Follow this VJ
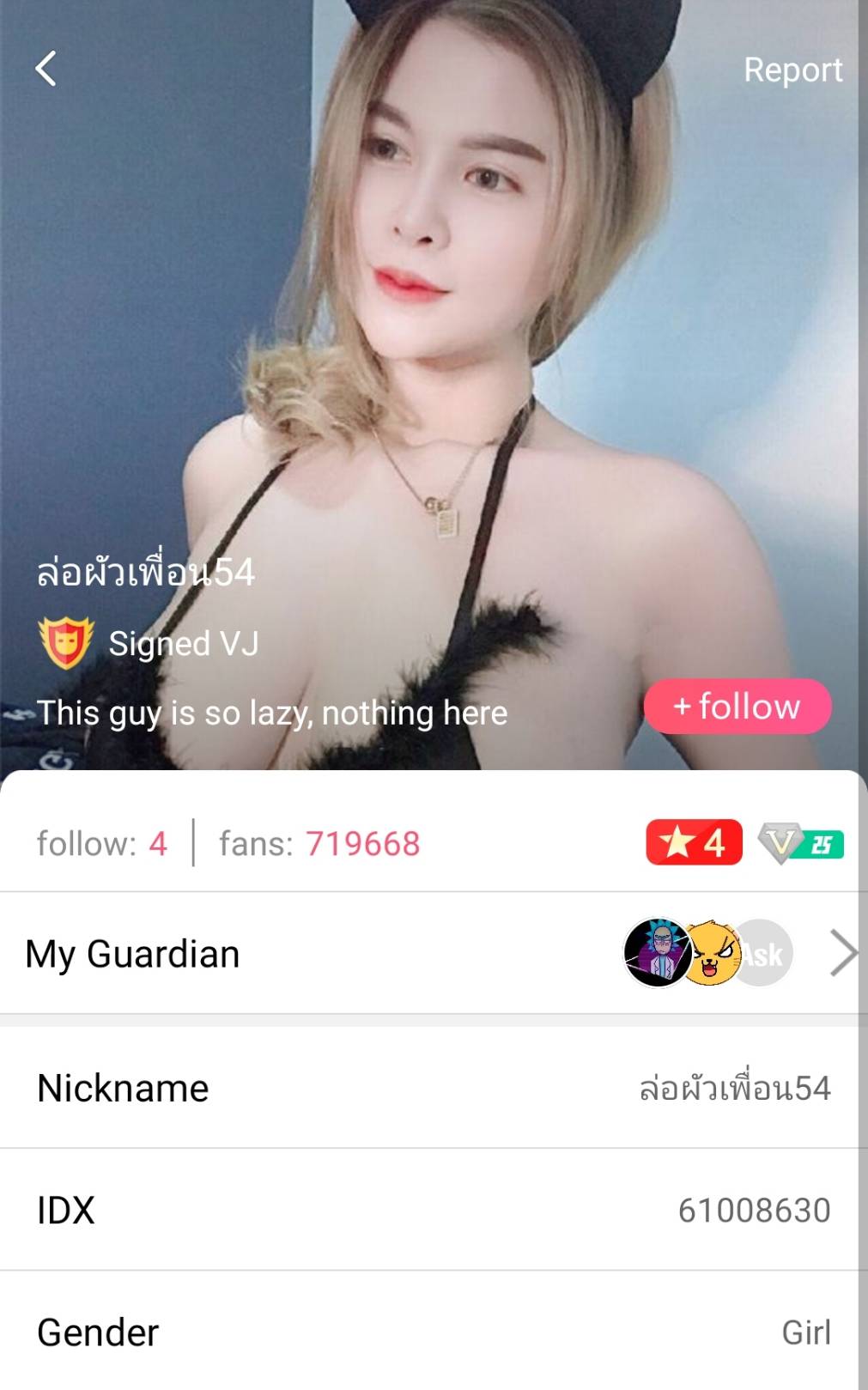 tap(737, 707)
